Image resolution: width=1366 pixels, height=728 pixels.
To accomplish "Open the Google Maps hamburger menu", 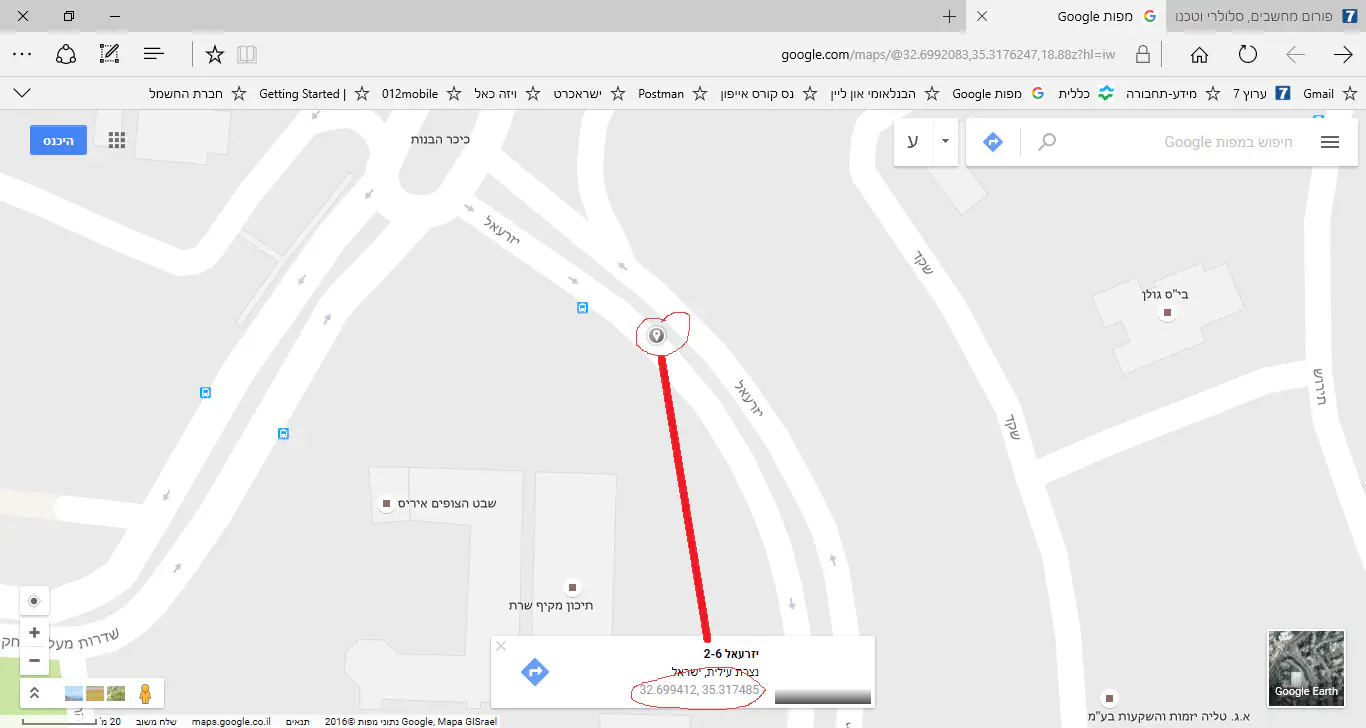I will [x=1330, y=142].
